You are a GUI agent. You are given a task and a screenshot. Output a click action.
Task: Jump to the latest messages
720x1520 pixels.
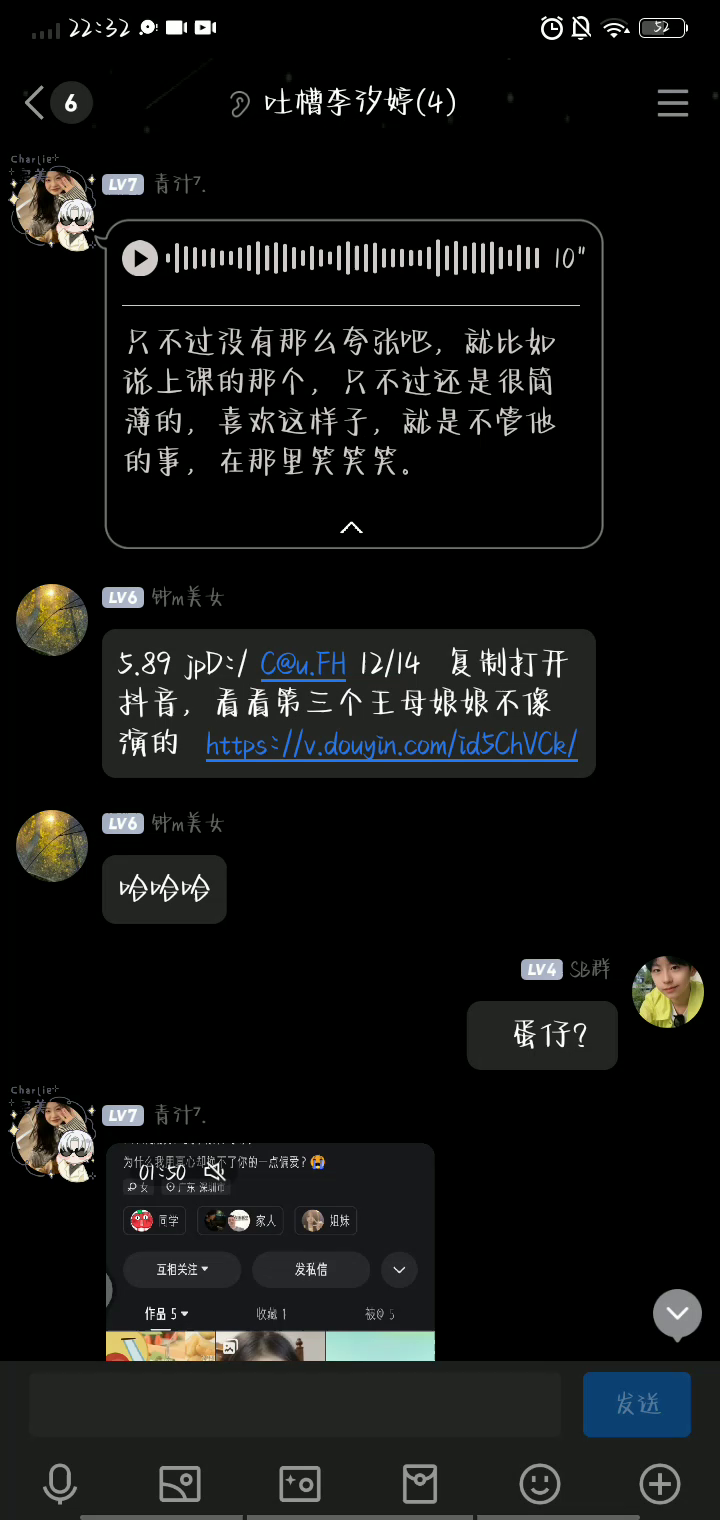(x=677, y=1313)
